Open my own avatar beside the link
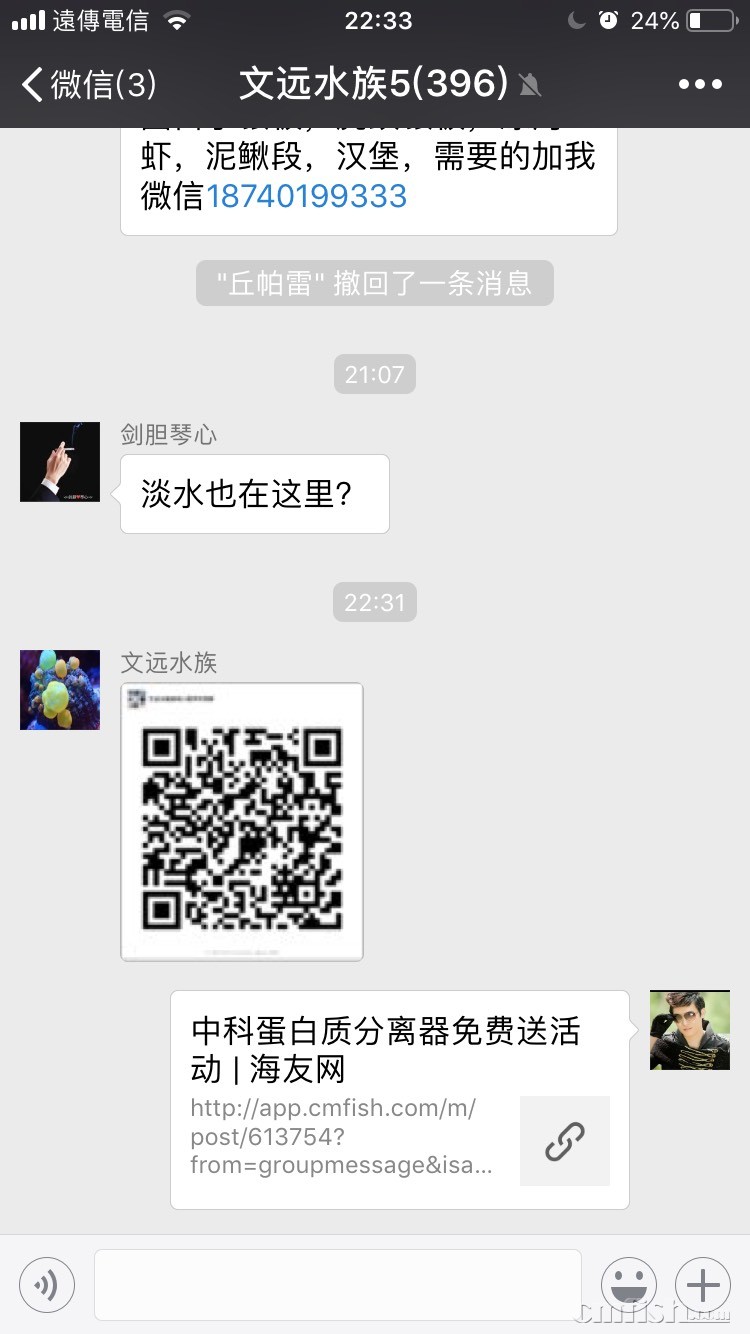The height and width of the screenshot is (1334, 750). (690, 1030)
